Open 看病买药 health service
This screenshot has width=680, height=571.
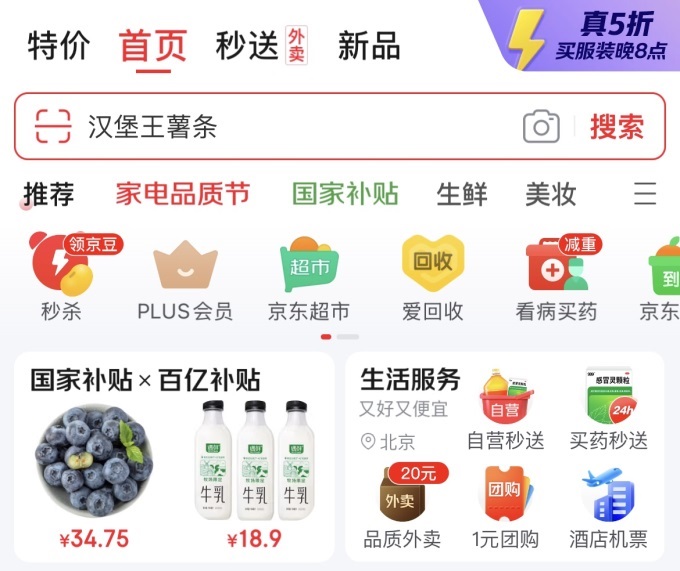pyautogui.click(x=556, y=277)
